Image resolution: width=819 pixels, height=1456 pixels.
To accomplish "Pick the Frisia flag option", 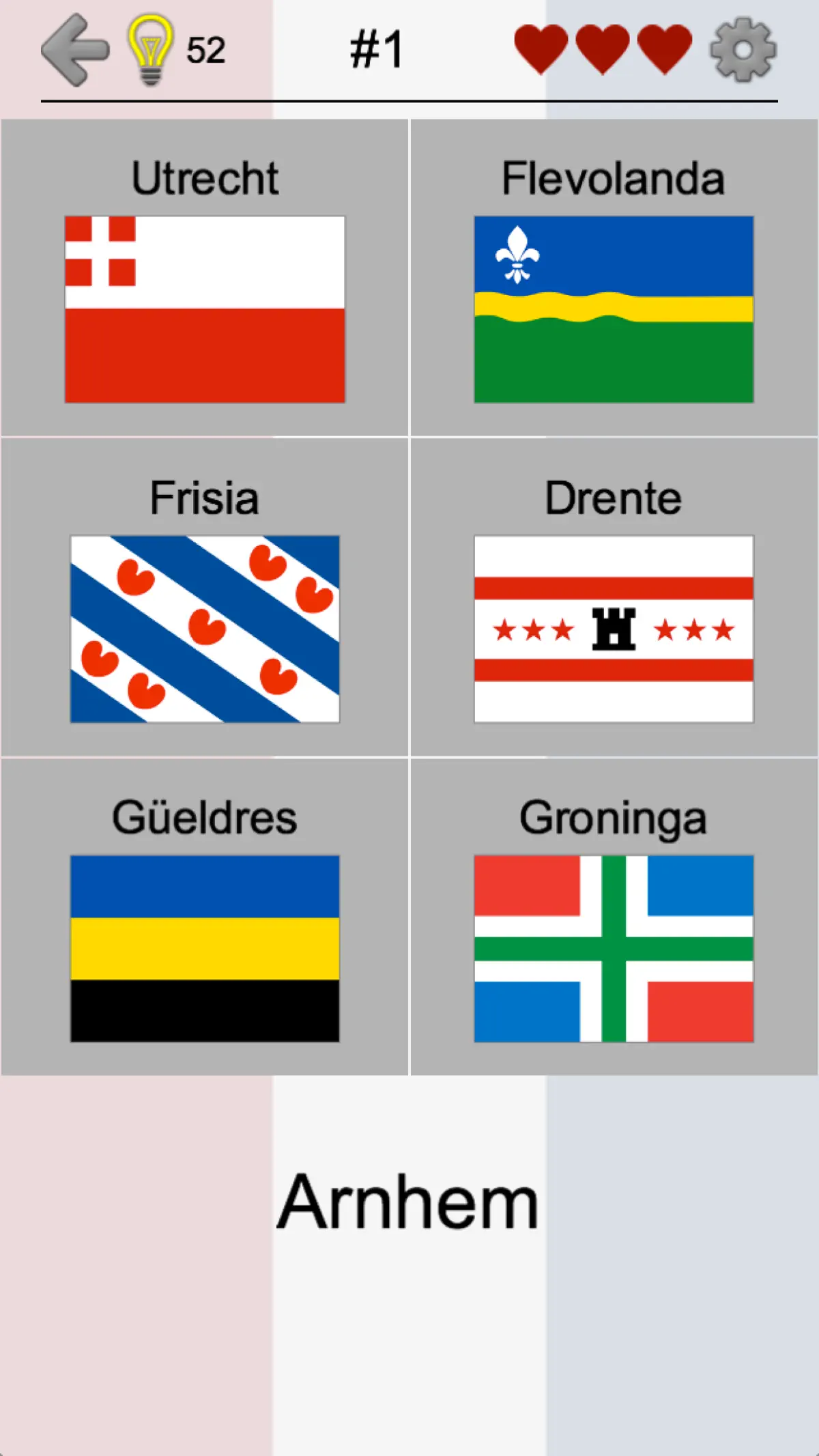I will click(x=204, y=597).
